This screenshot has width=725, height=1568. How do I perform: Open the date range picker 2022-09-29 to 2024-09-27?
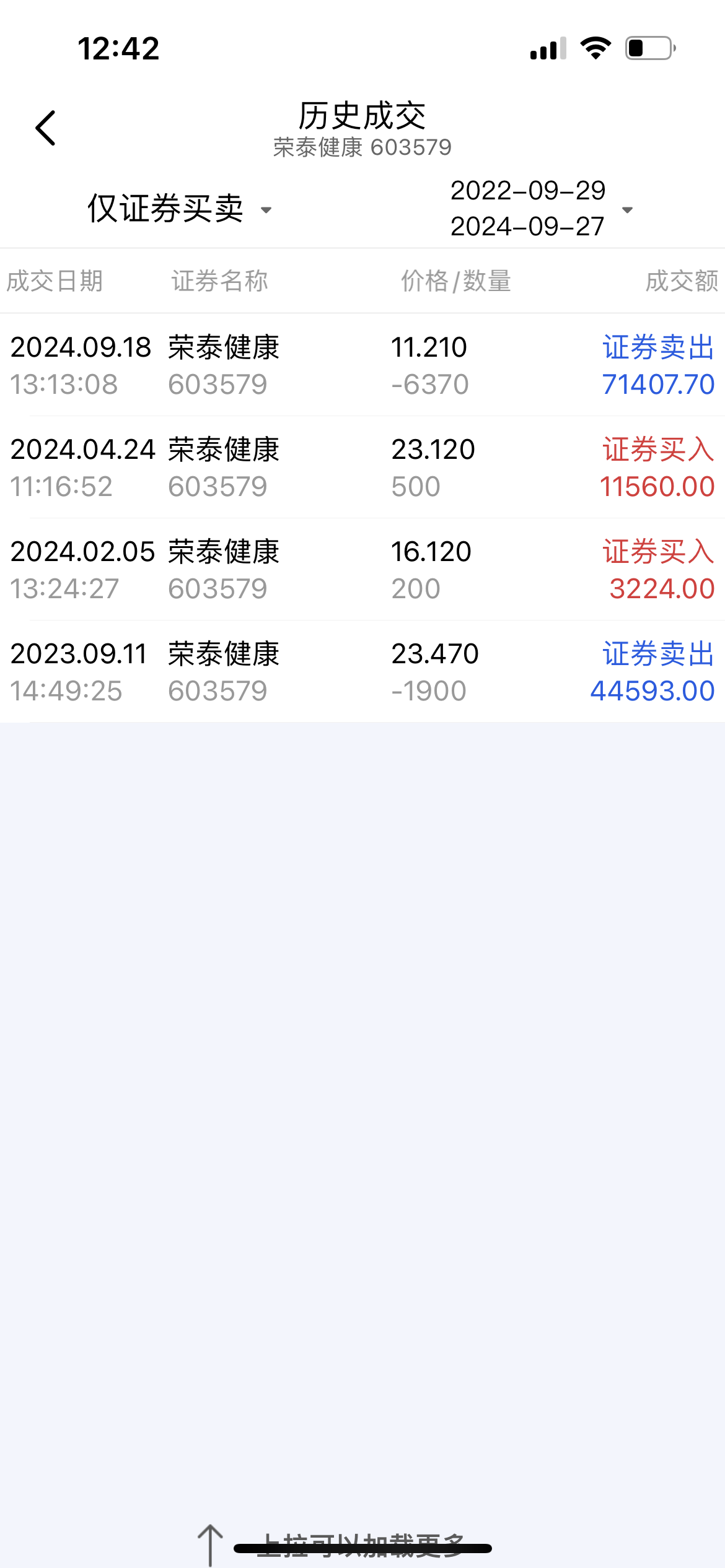click(x=540, y=209)
